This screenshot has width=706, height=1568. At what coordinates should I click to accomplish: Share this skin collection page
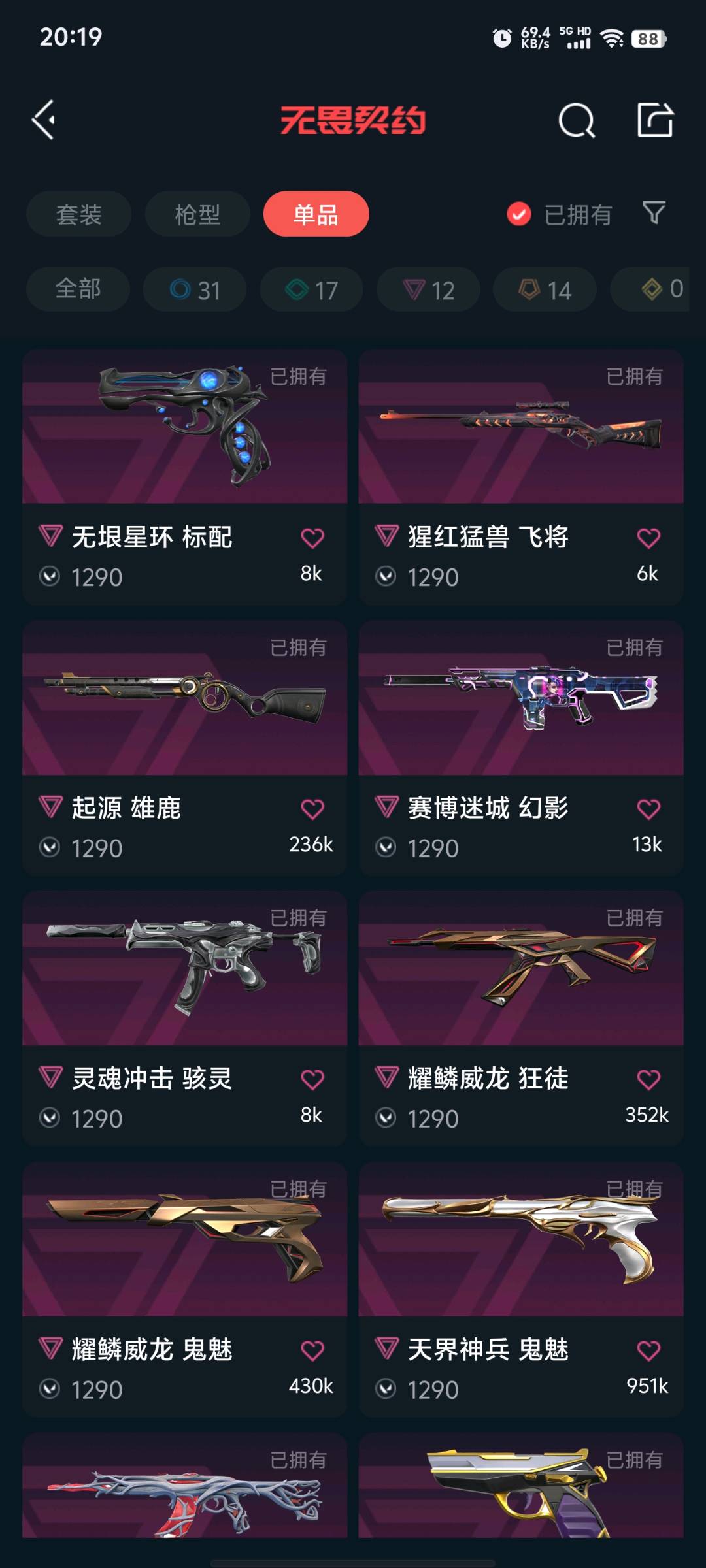pos(655,120)
